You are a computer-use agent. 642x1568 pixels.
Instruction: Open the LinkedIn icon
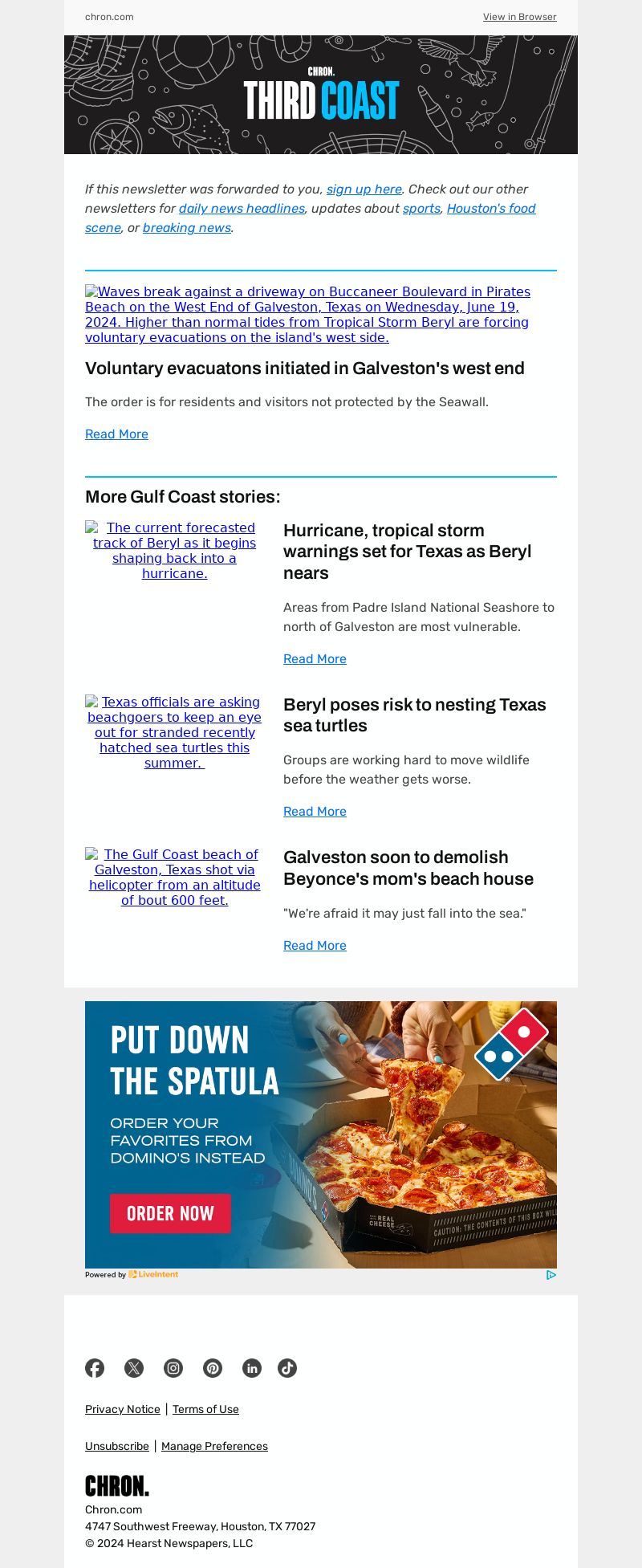click(252, 1368)
